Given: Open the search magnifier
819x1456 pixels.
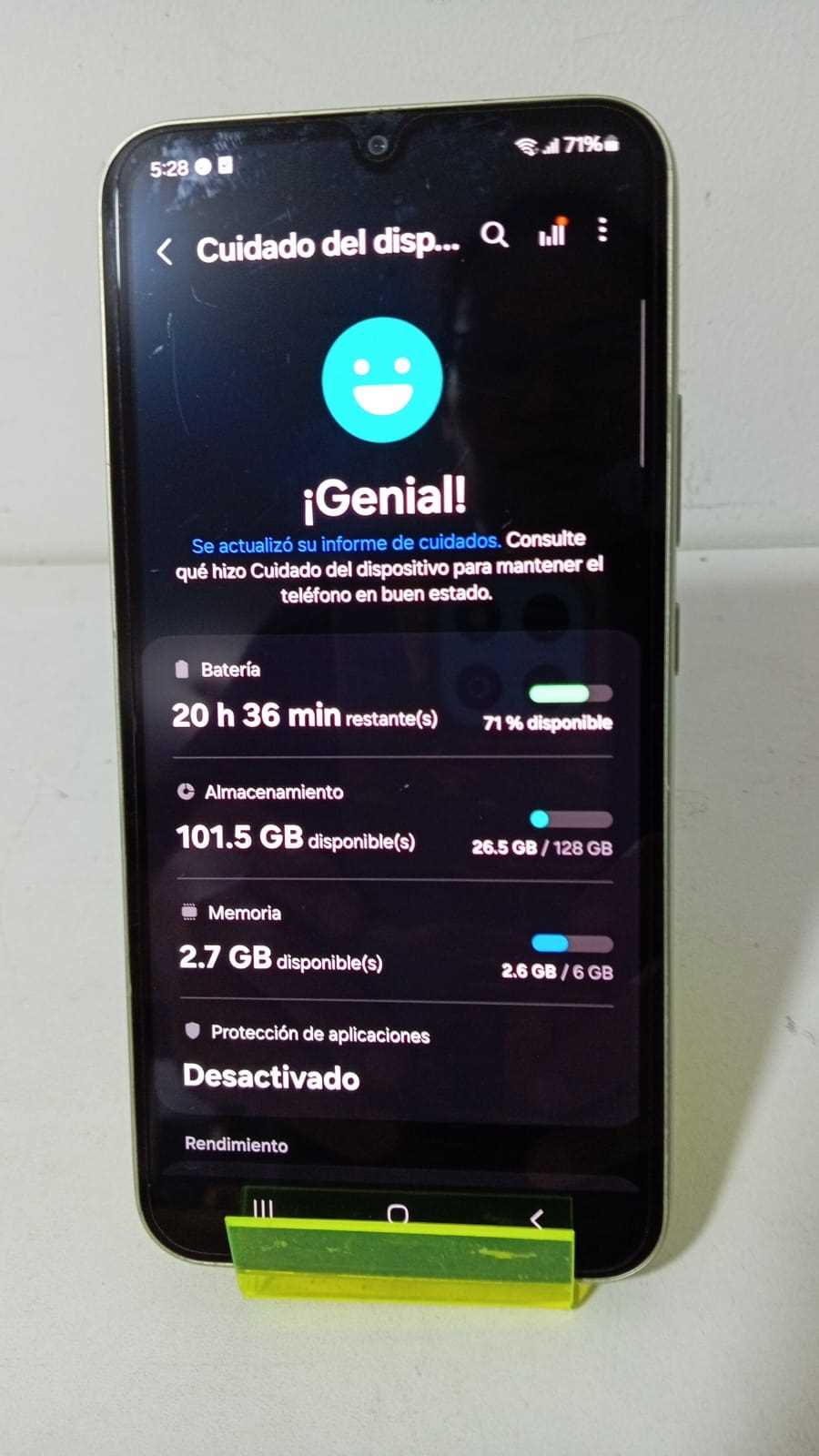Looking at the screenshot, I should click(494, 236).
